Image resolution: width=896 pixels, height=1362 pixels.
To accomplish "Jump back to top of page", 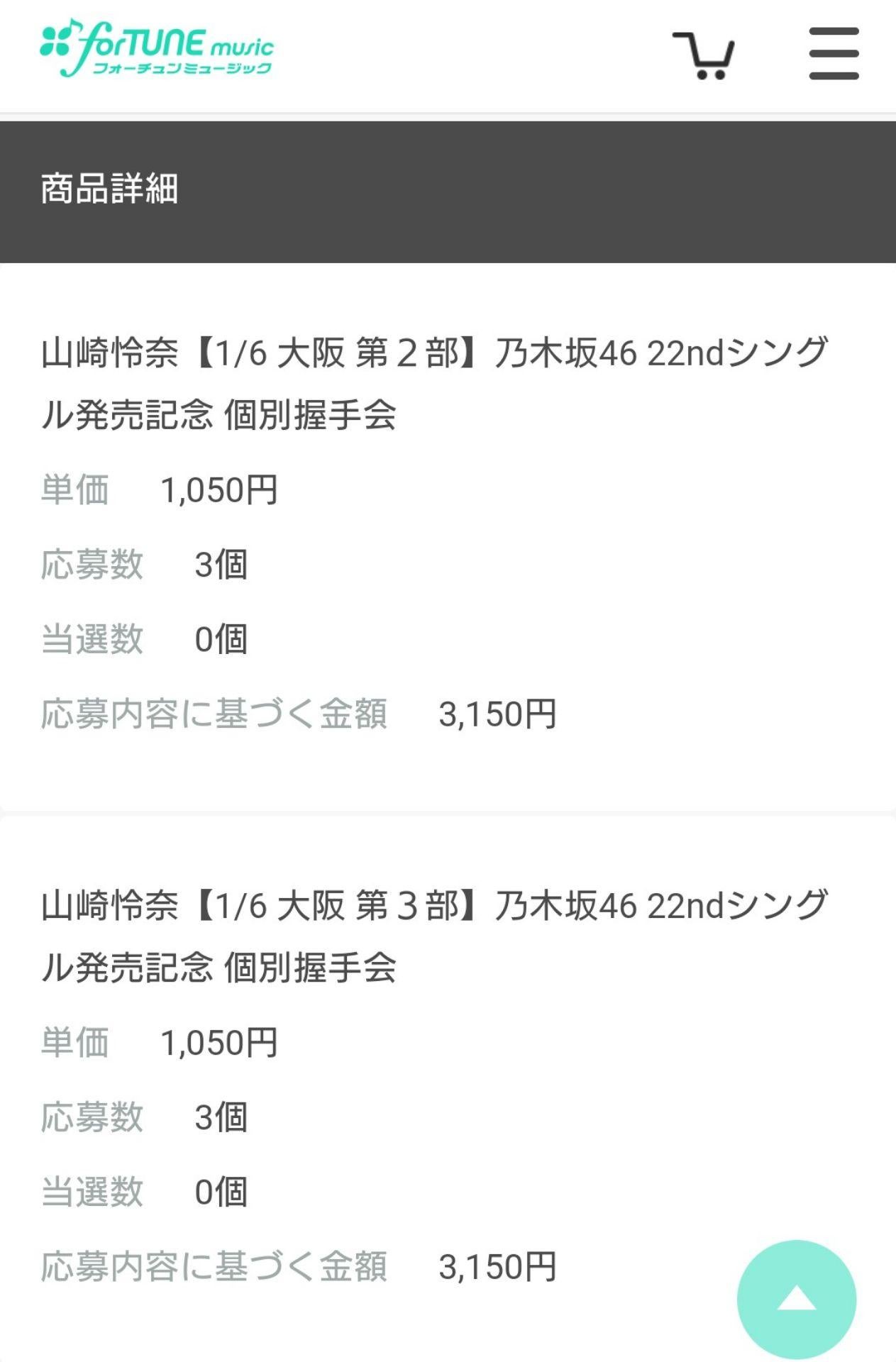I will 796,1299.
